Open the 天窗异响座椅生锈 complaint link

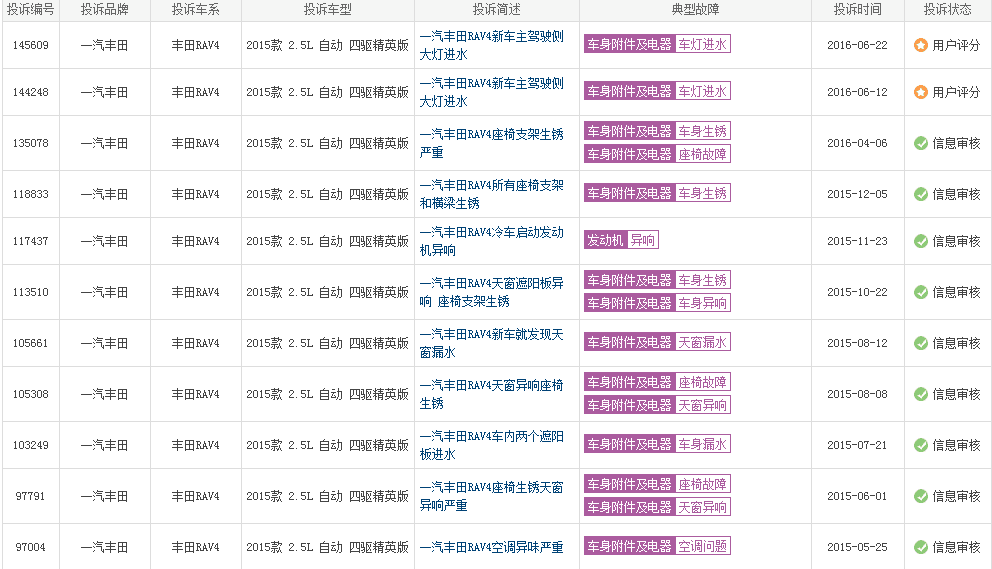(x=491, y=385)
